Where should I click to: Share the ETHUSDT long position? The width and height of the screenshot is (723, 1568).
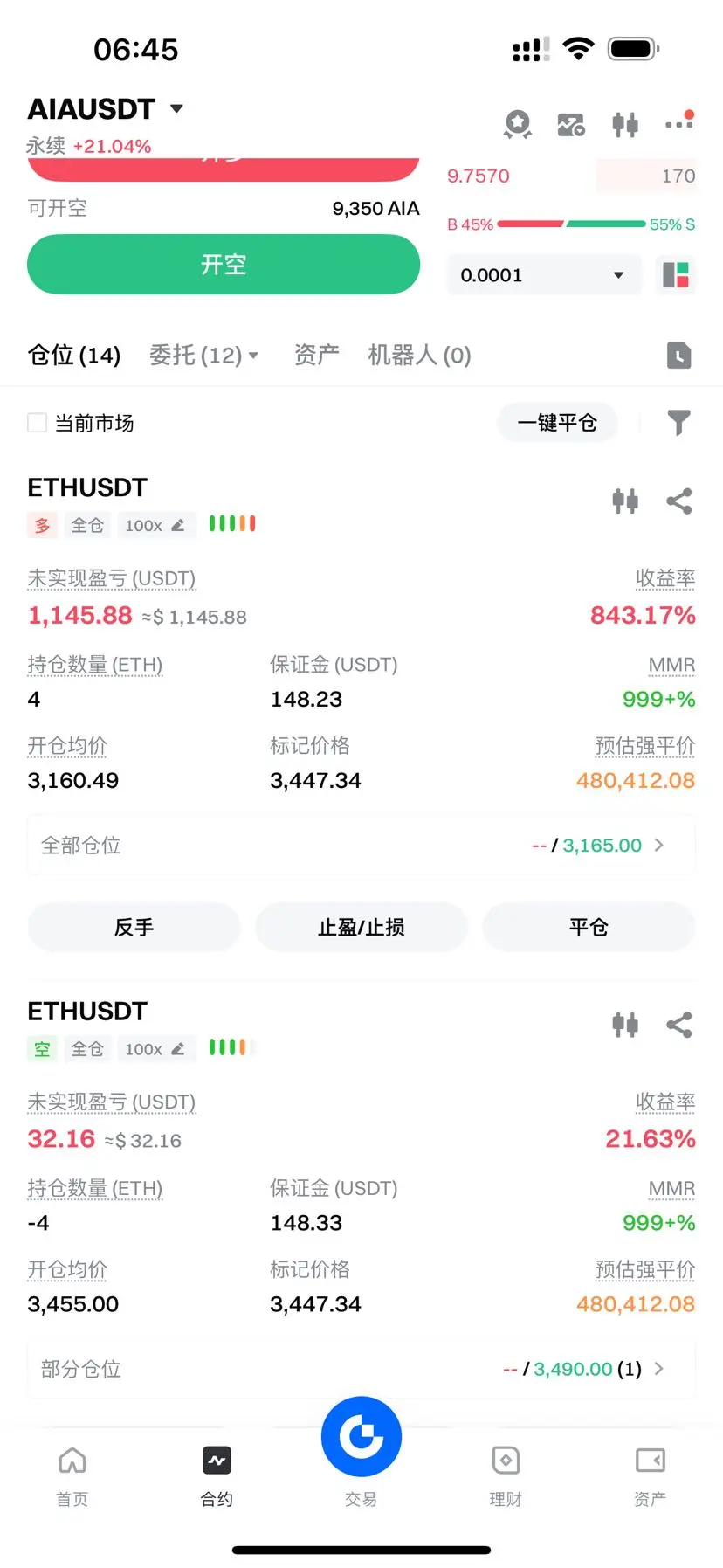678,501
